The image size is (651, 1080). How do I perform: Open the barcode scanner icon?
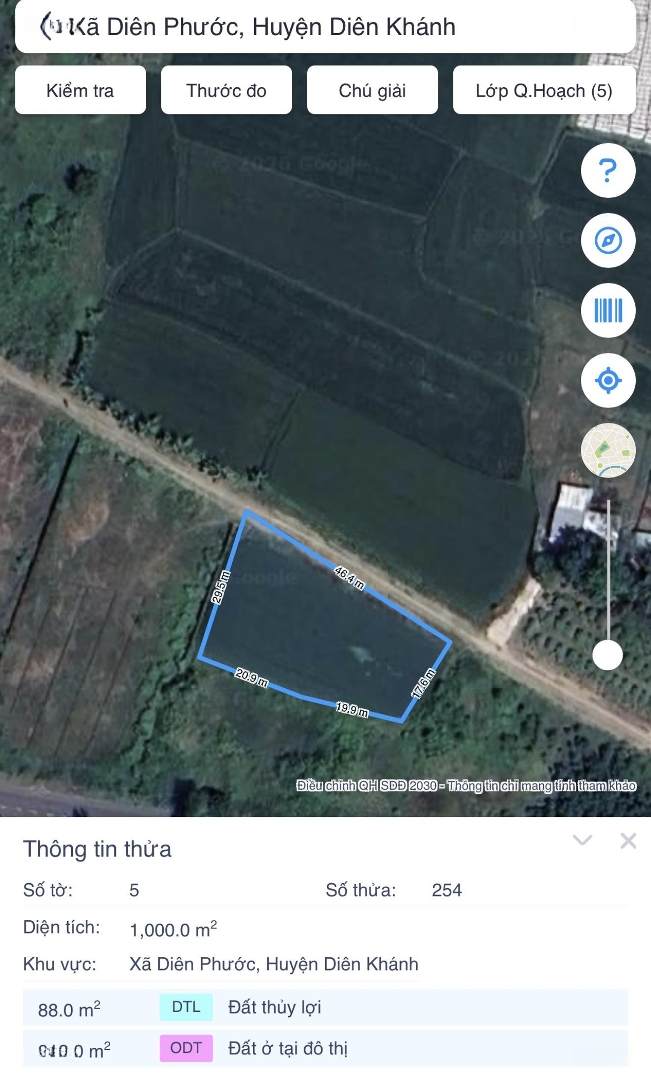pos(608,310)
